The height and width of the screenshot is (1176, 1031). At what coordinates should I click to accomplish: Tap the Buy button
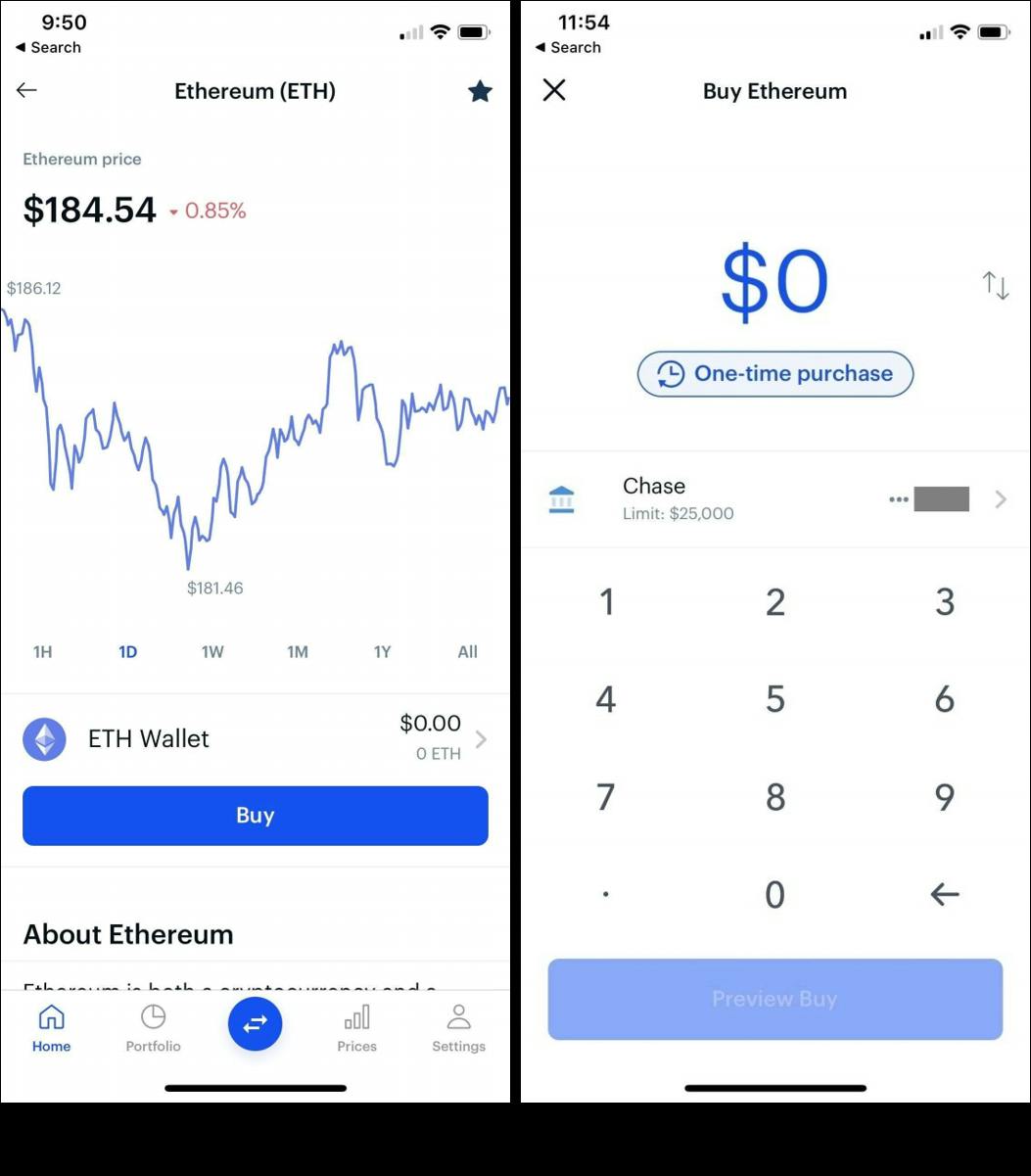point(255,815)
